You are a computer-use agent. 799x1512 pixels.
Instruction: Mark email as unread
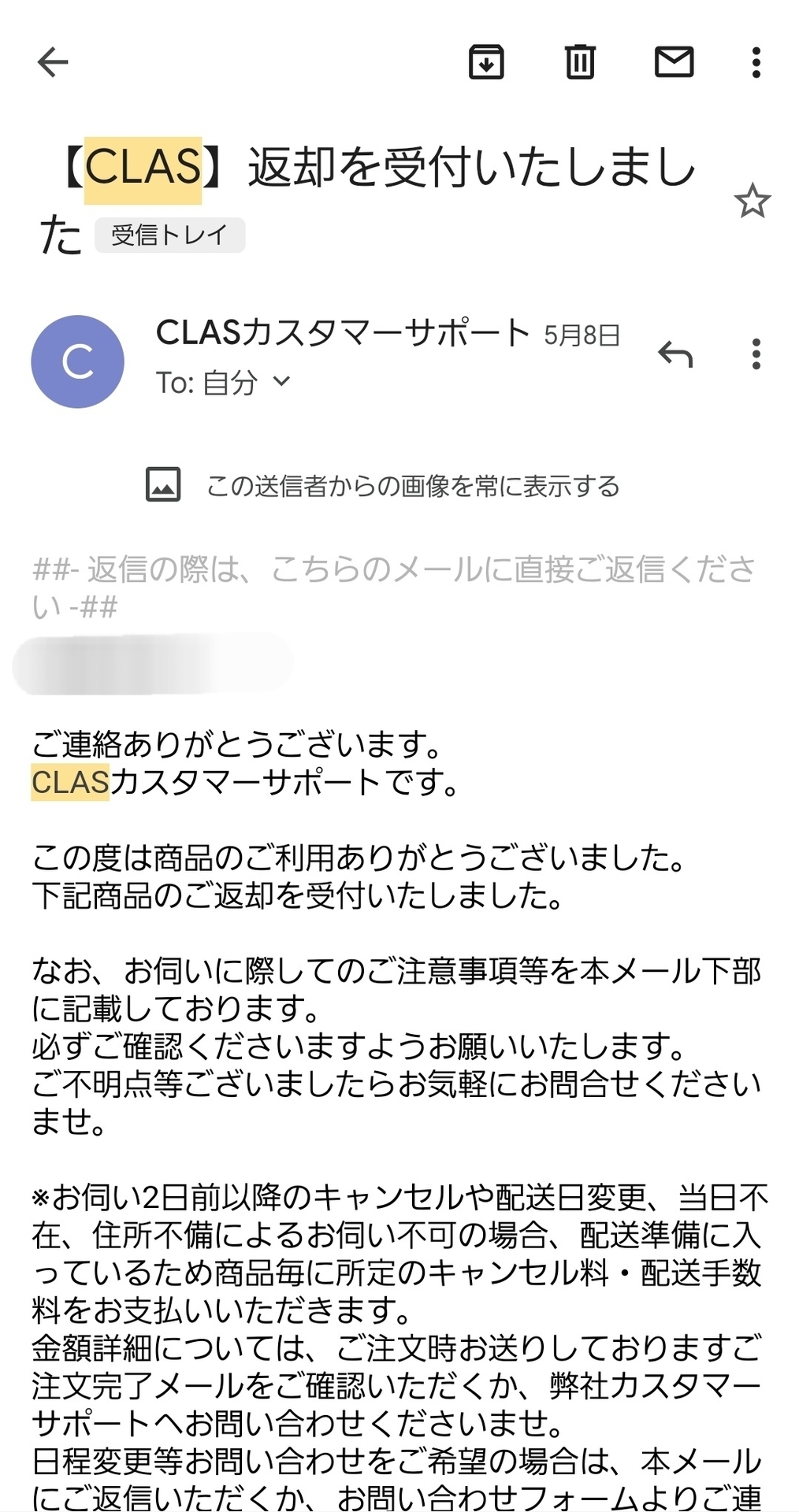tap(675, 62)
